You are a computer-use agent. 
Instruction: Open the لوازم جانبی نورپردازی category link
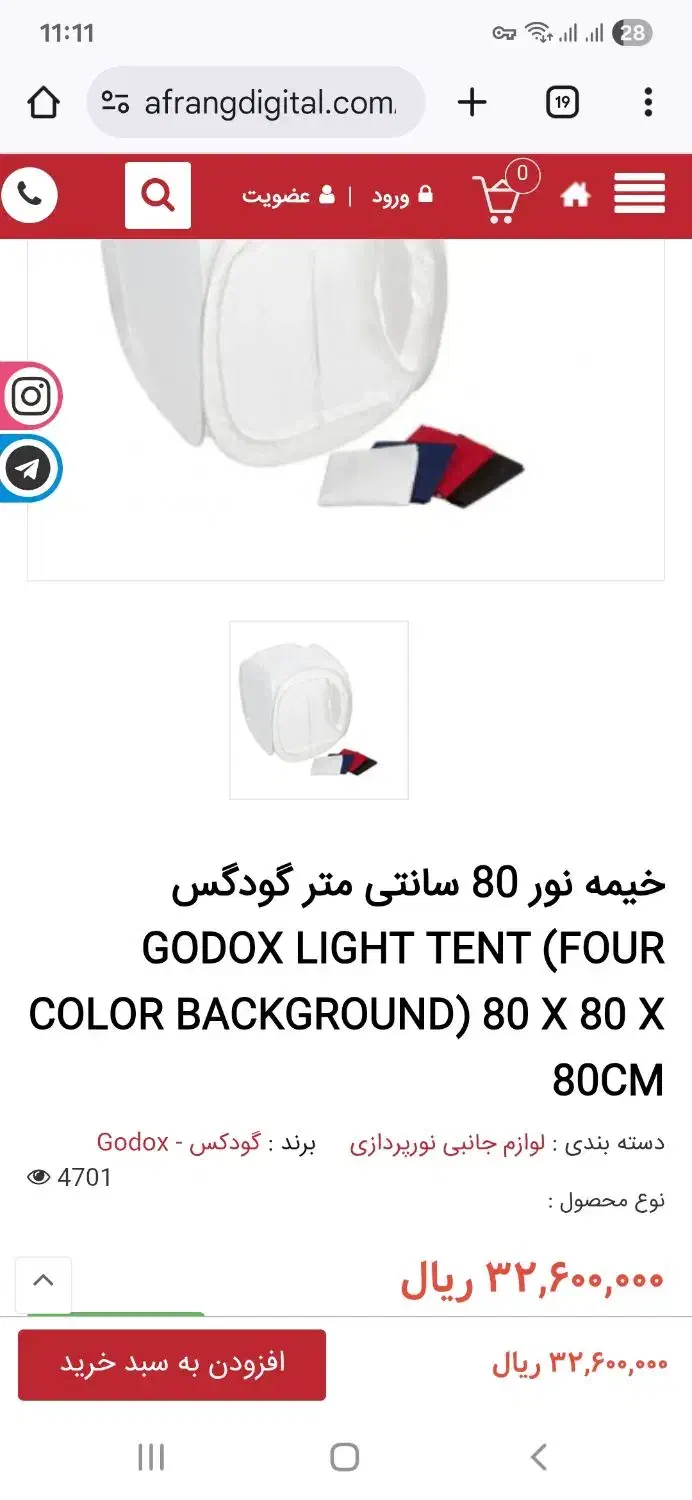(447, 1145)
